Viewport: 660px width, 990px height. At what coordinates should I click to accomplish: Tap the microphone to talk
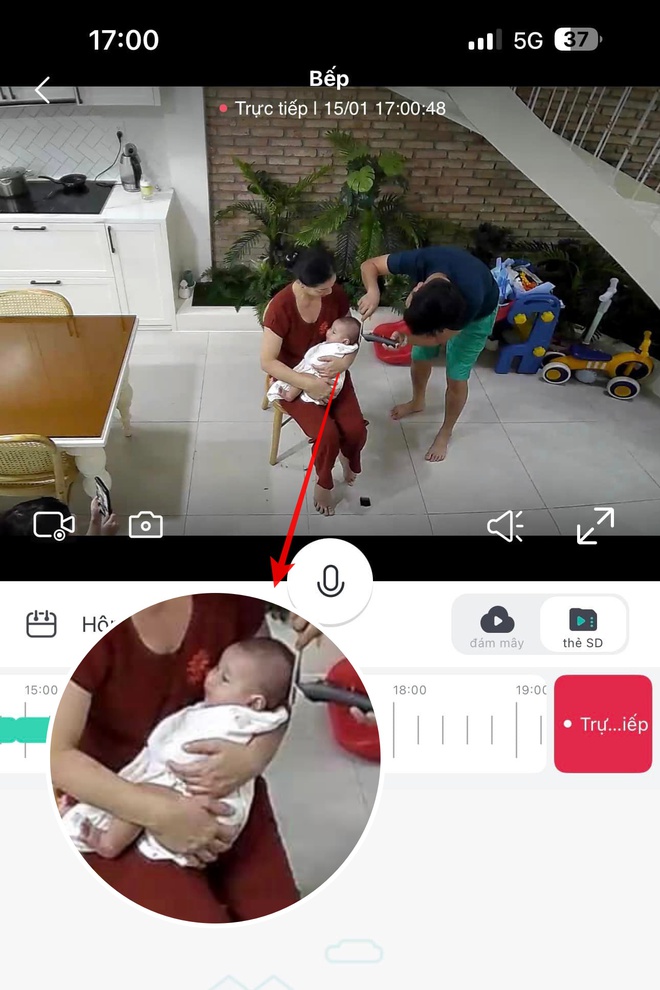pyautogui.click(x=330, y=581)
